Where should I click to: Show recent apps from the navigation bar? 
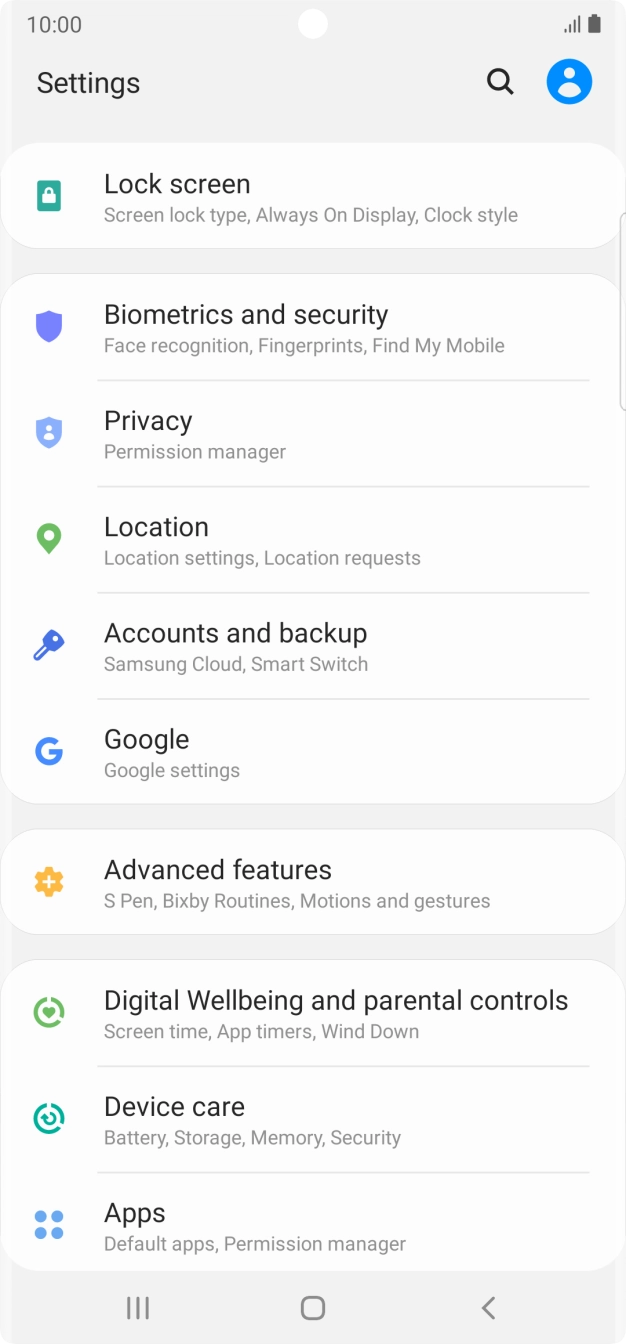pyautogui.click(x=138, y=1307)
